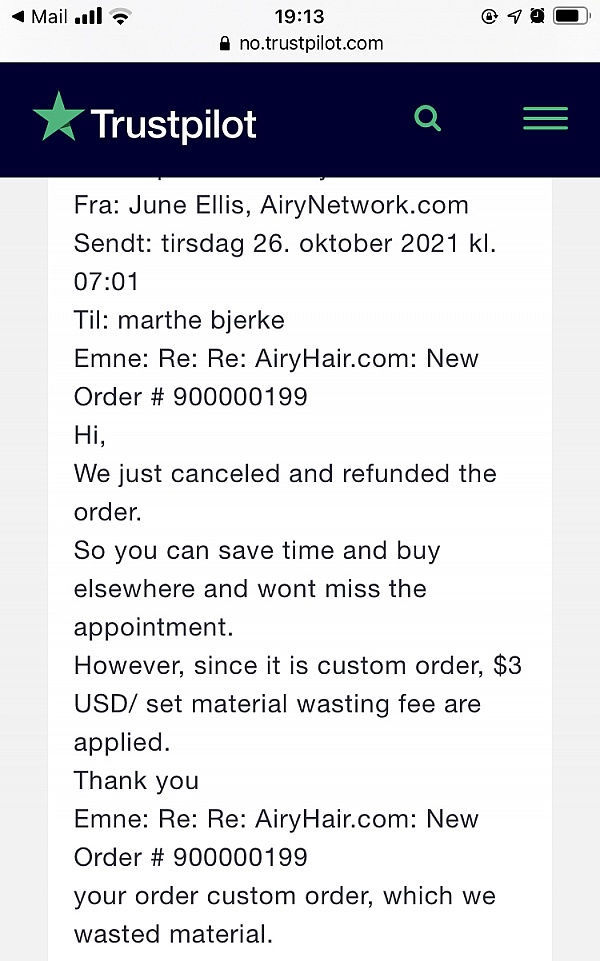
Task: Open the hamburger navigation menu
Action: pyautogui.click(x=545, y=119)
